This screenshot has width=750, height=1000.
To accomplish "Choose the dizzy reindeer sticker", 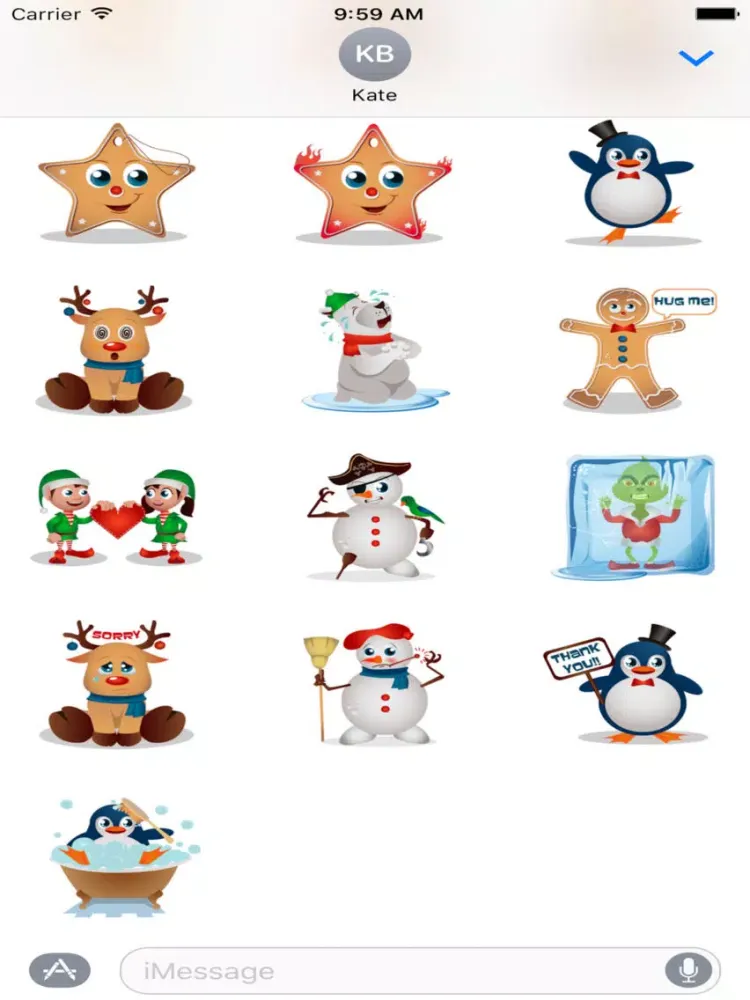I will click(115, 348).
